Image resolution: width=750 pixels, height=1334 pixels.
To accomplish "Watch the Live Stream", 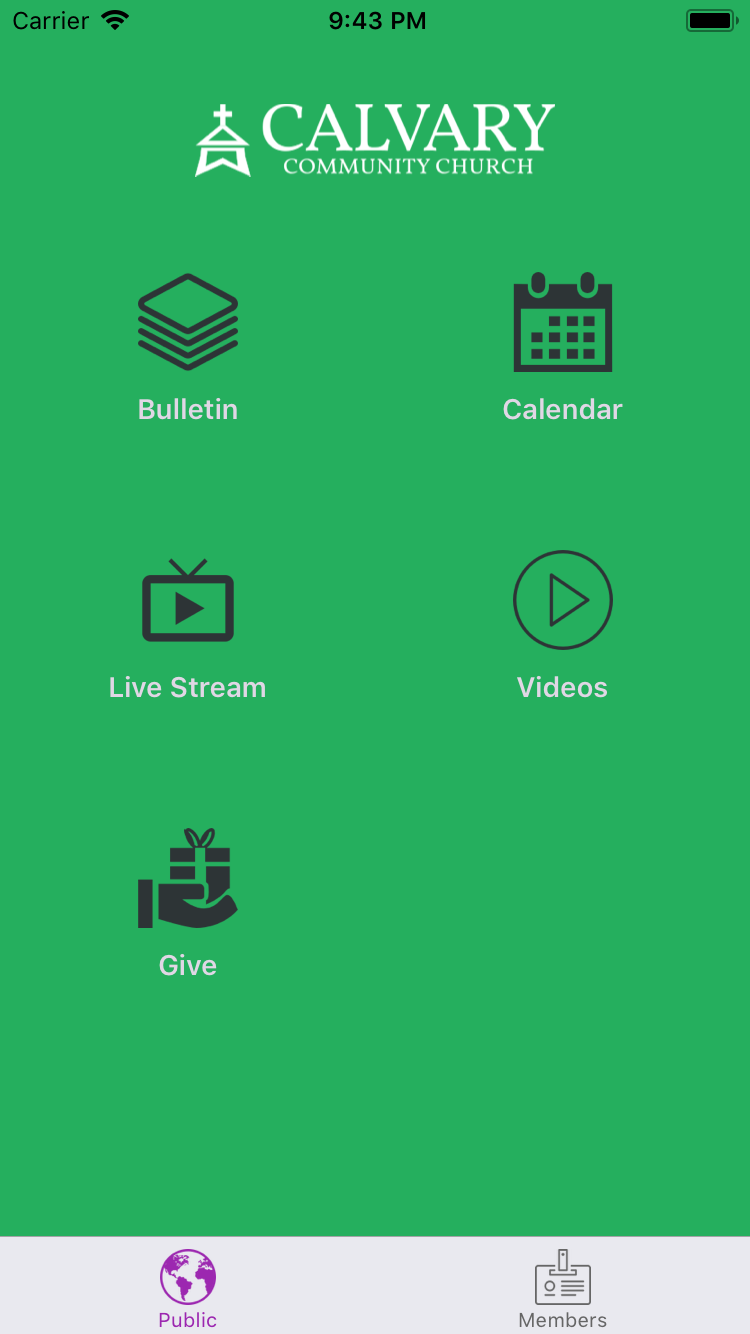I will 188,625.
